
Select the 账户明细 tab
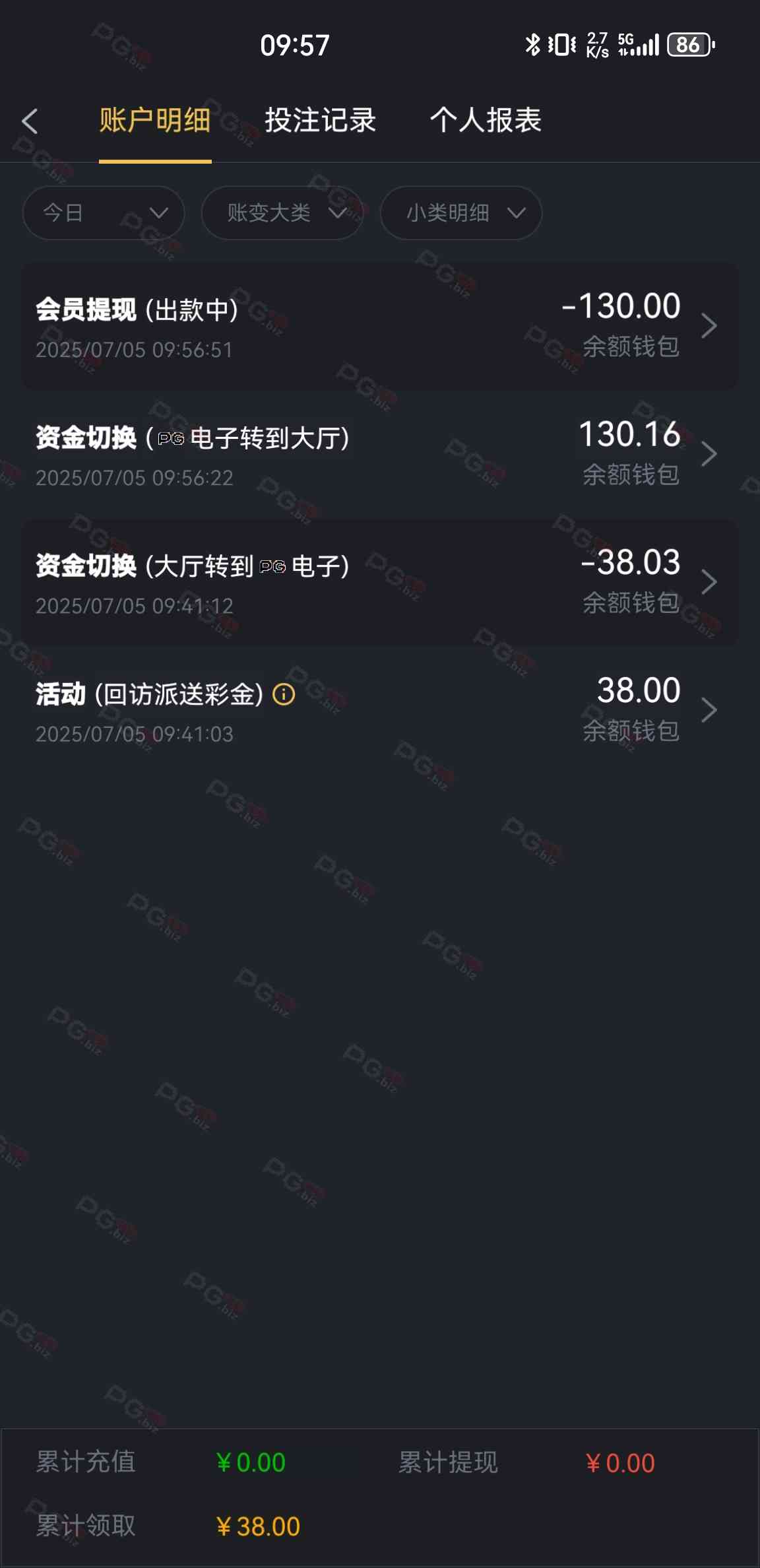(x=155, y=121)
